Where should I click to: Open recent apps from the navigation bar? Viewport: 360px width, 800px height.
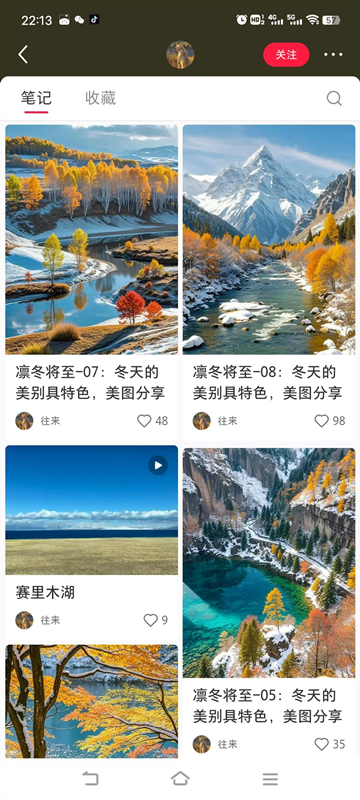(270, 779)
